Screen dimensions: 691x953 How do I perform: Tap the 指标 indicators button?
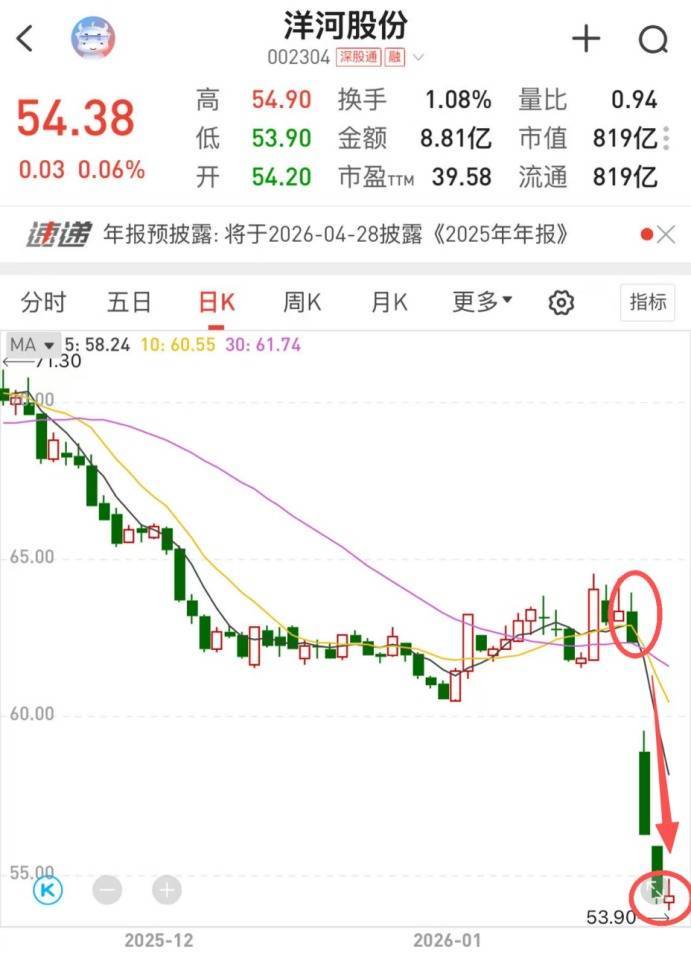pos(647,302)
